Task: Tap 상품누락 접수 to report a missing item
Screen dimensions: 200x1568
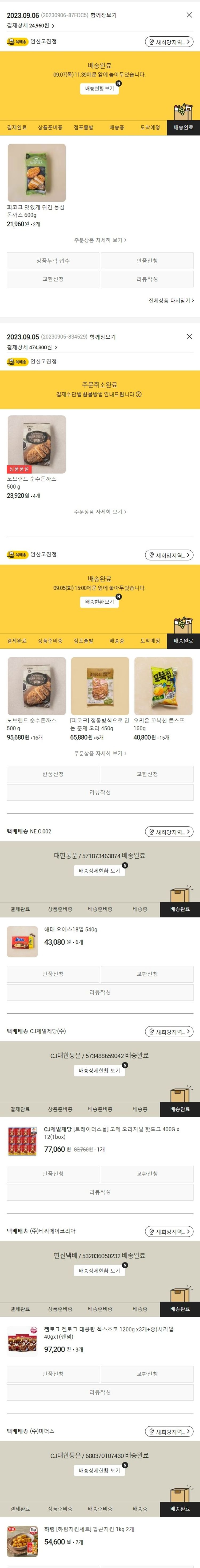Action: (x=53, y=261)
